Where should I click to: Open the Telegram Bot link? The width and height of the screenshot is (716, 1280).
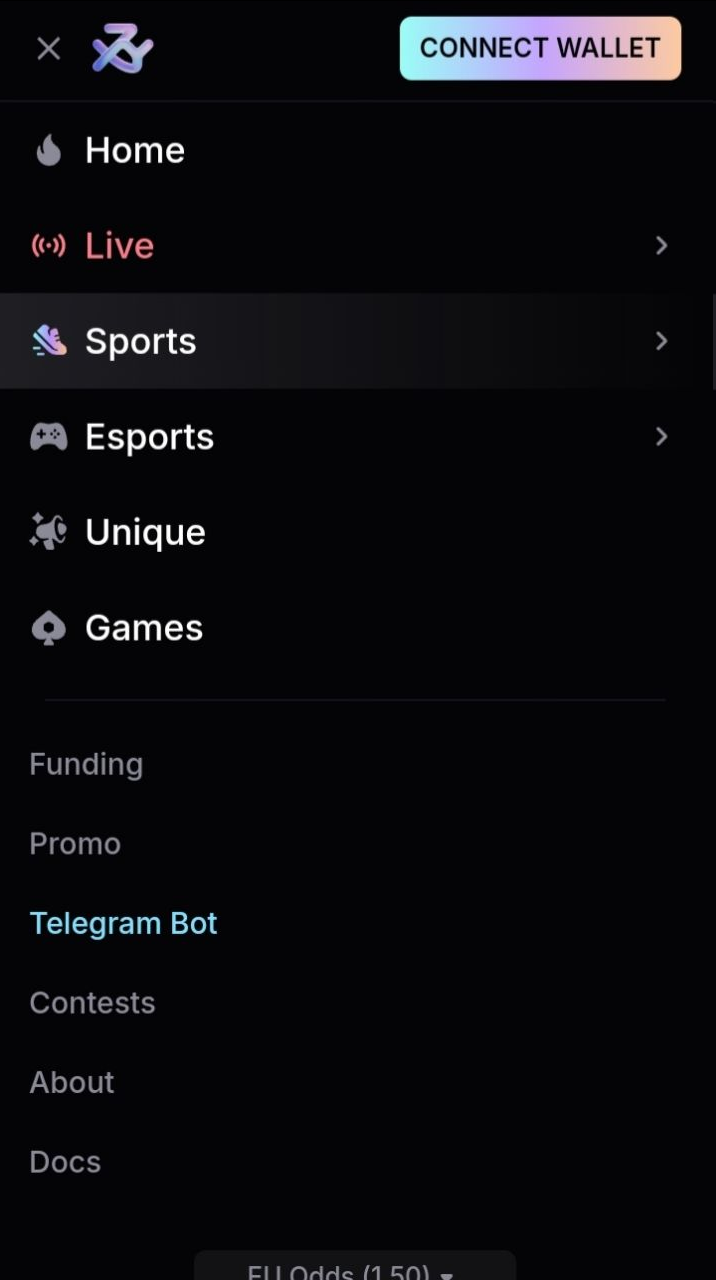click(123, 923)
